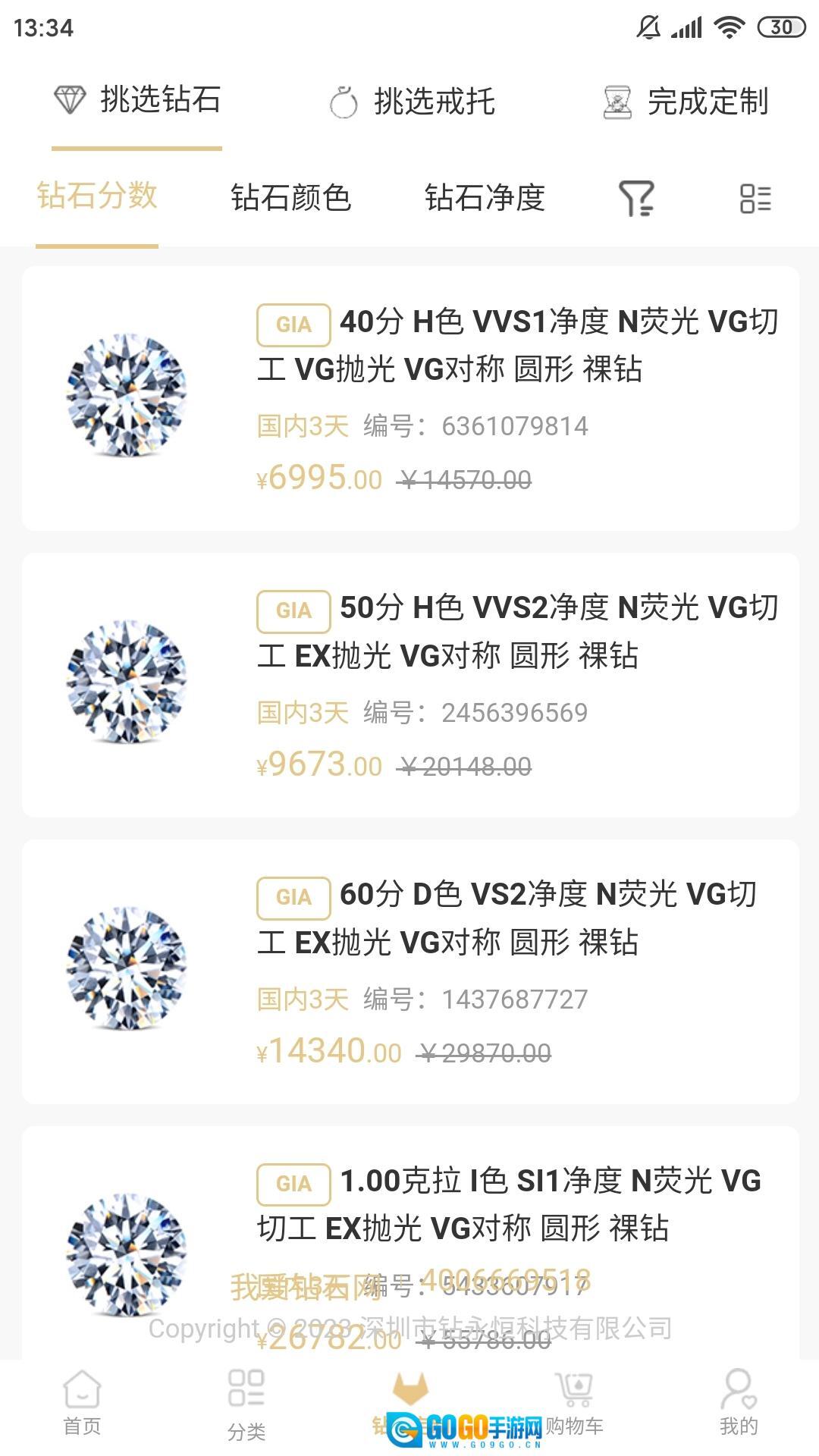The width and height of the screenshot is (819, 1456).
Task: Open the diamond filter icon
Action: pos(636,199)
